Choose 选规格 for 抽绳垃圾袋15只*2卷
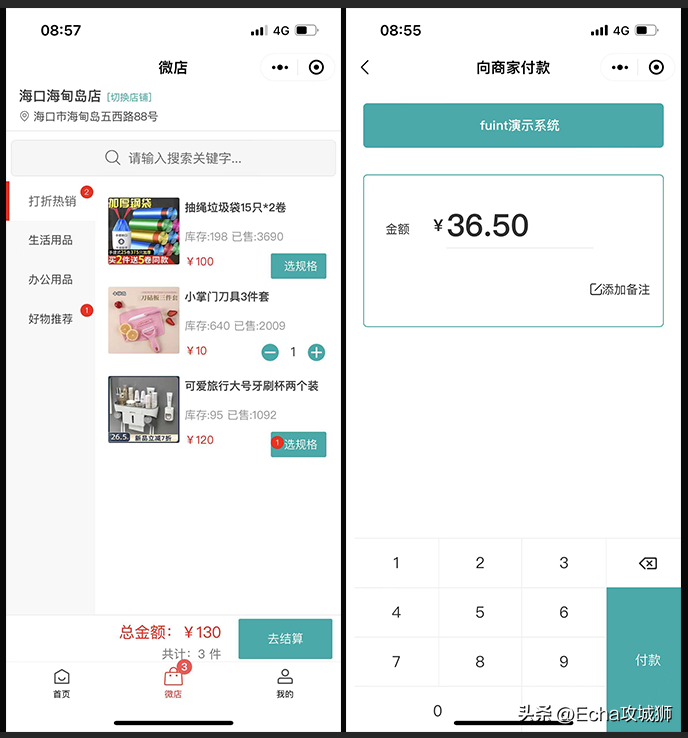This screenshot has width=688, height=738. 298,266
